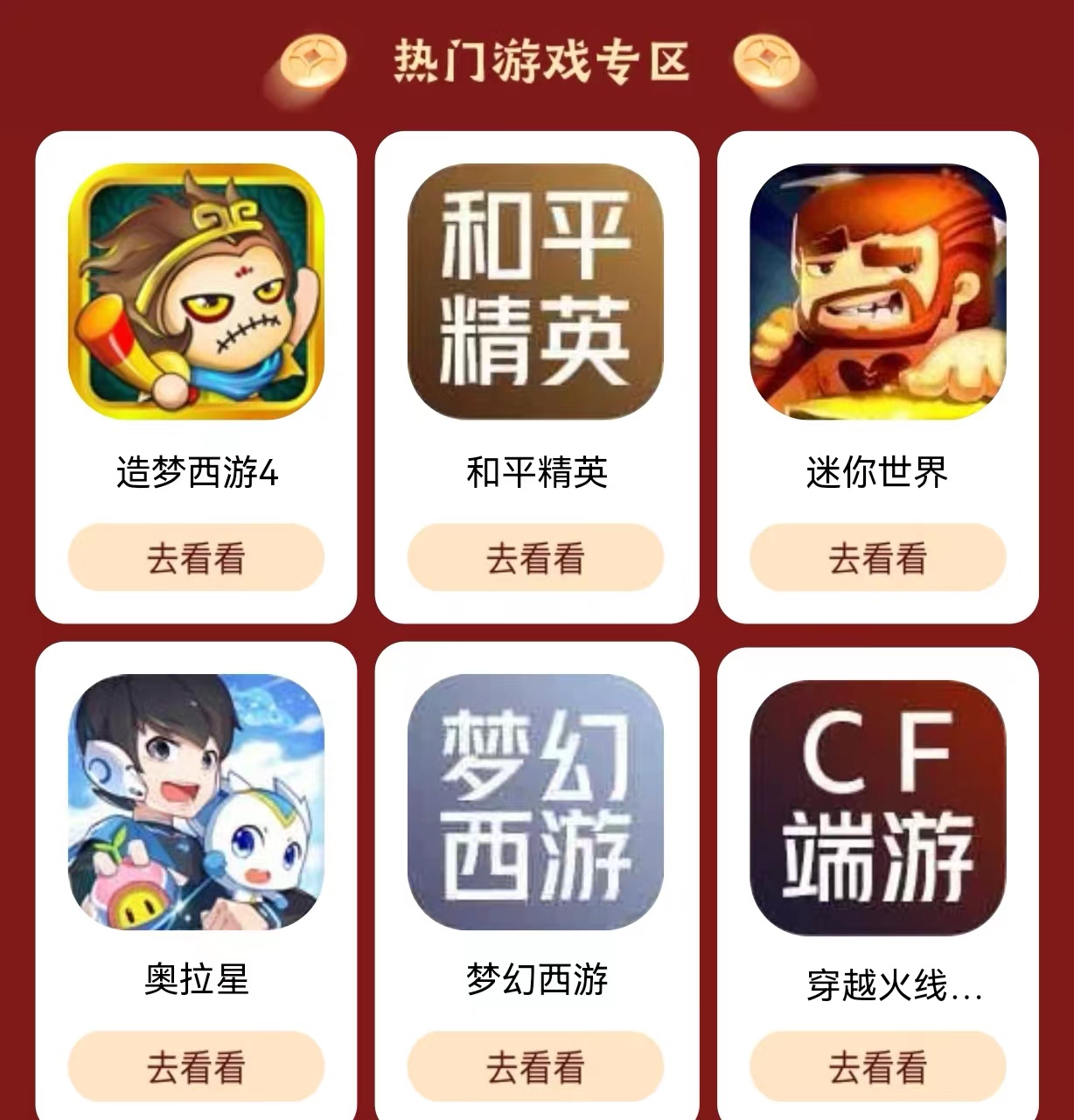This screenshot has height=1120, width=1074.
Task: Tap 去看看 under 穿越火线
Action: click(877, 1067)
